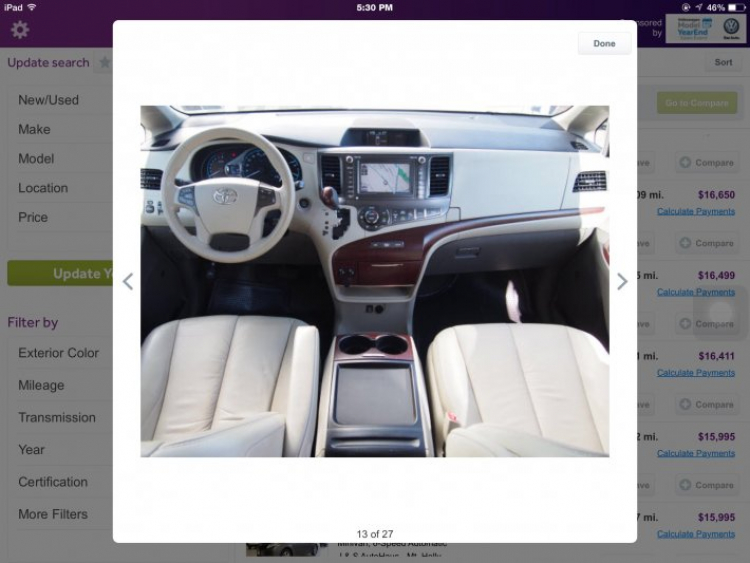Open the New/Used filter
This screenshot has height=563, width=750.
tap(48, 100)
